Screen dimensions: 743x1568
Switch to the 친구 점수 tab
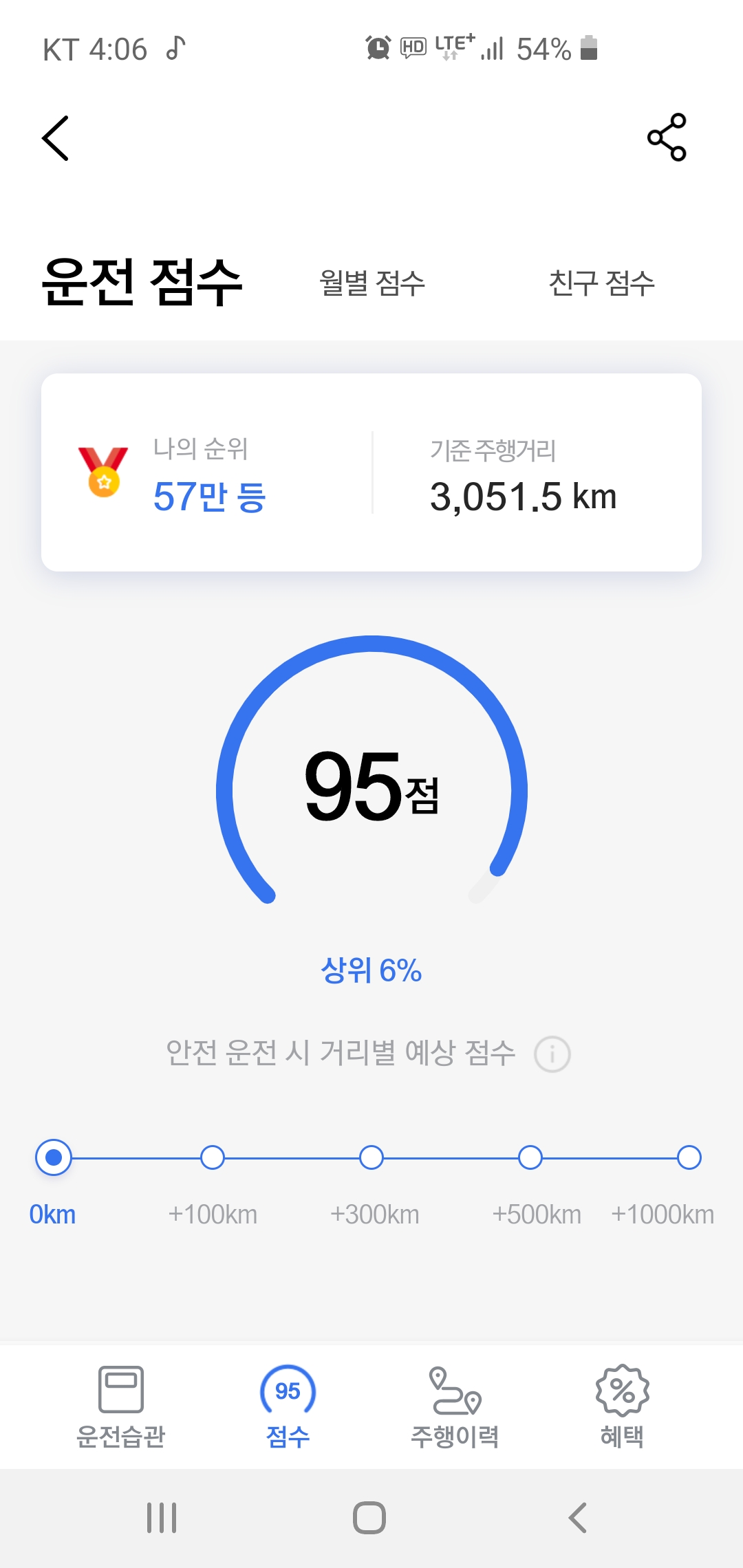point(601,283)
